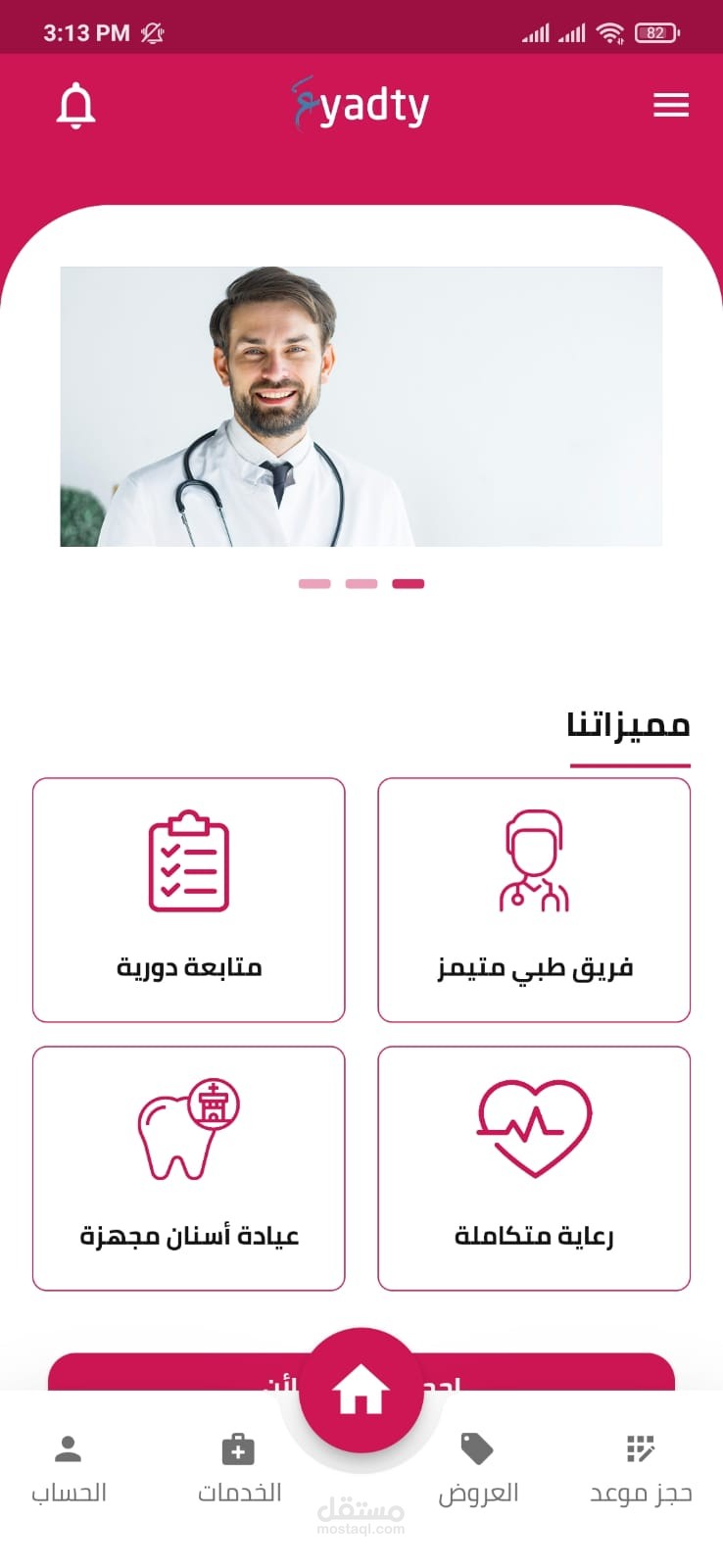Switch to the الحساب tab
This screenshot has height=1568, width=723.
[x=69, y=1469]
